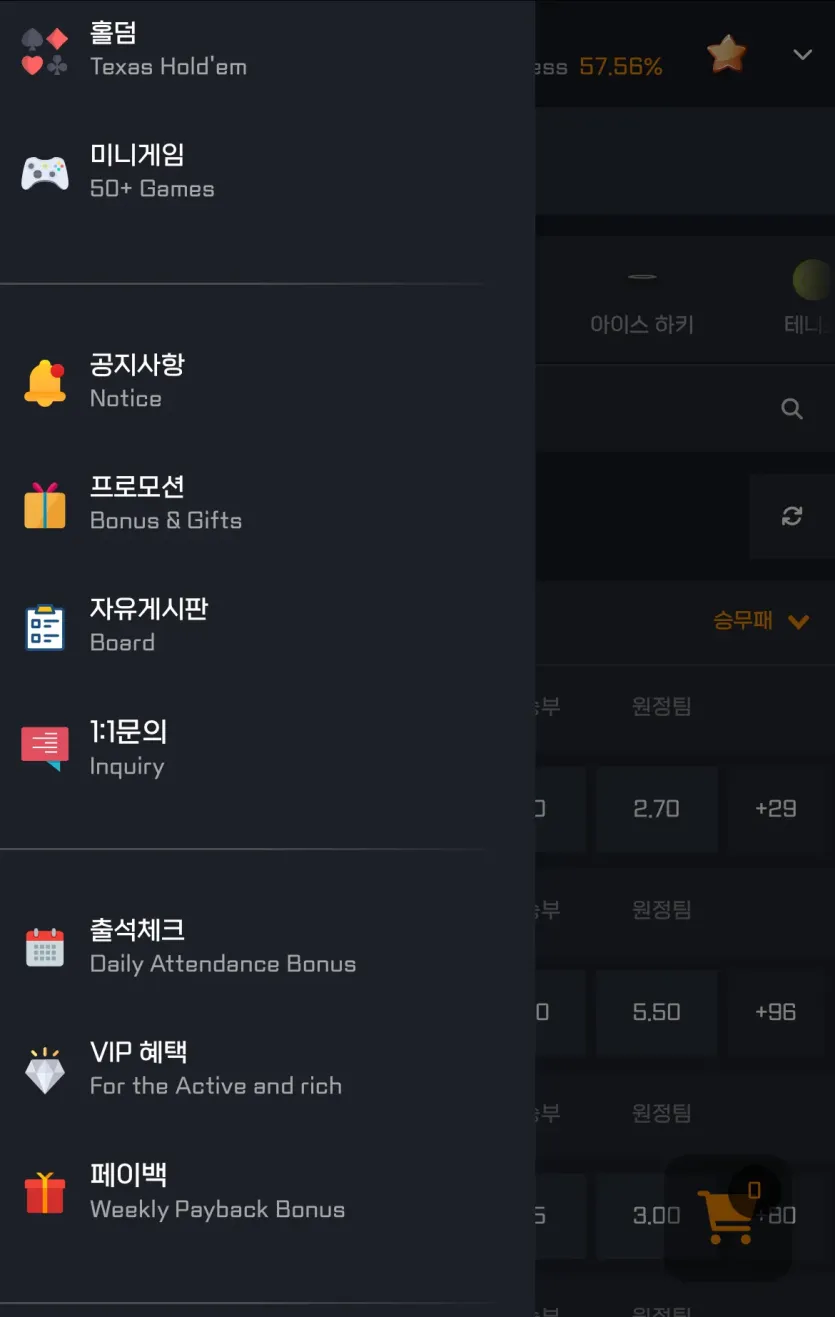Tap the search magnifier icon
The height and width of the screenshot is (1317, 835).
[x=792, y=409]
